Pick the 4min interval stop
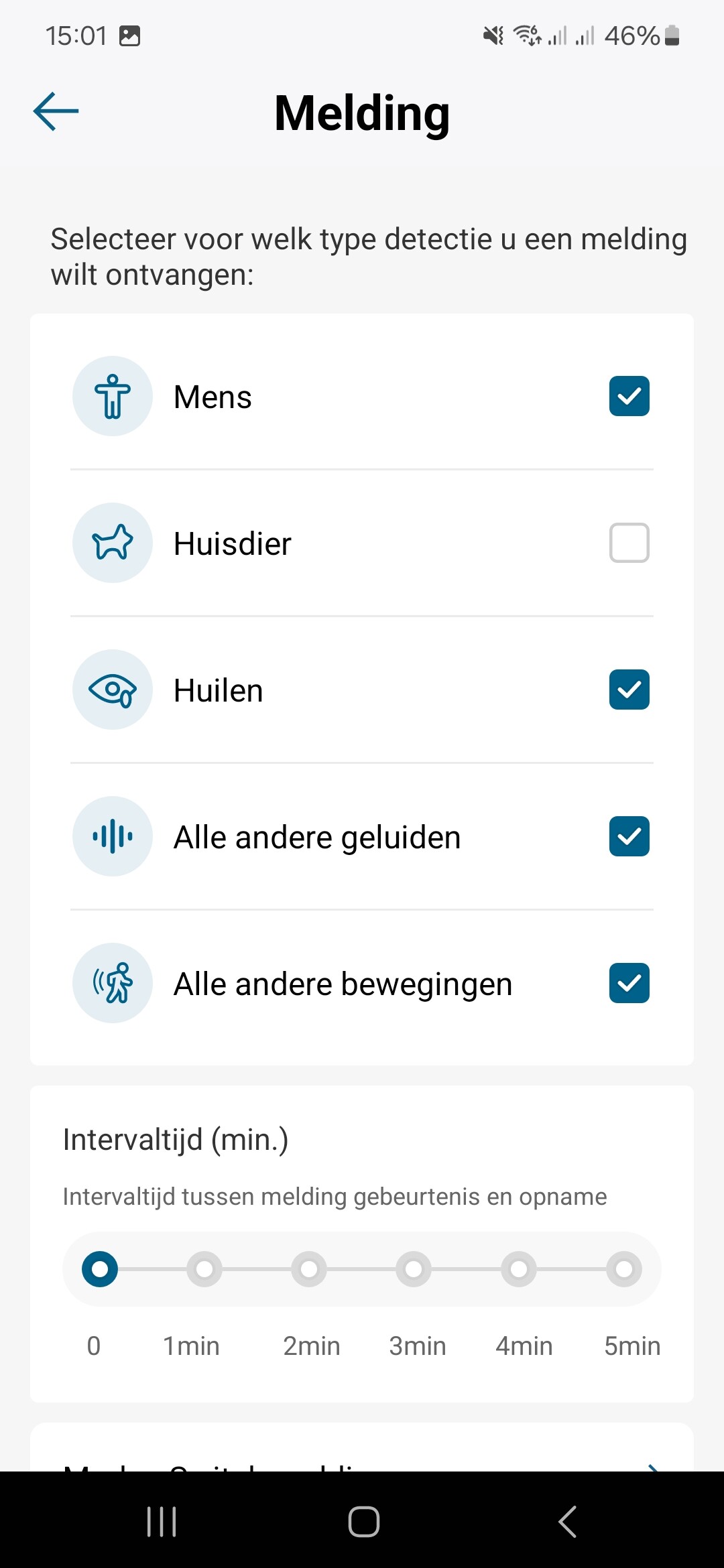 (x=519, y=1269)
